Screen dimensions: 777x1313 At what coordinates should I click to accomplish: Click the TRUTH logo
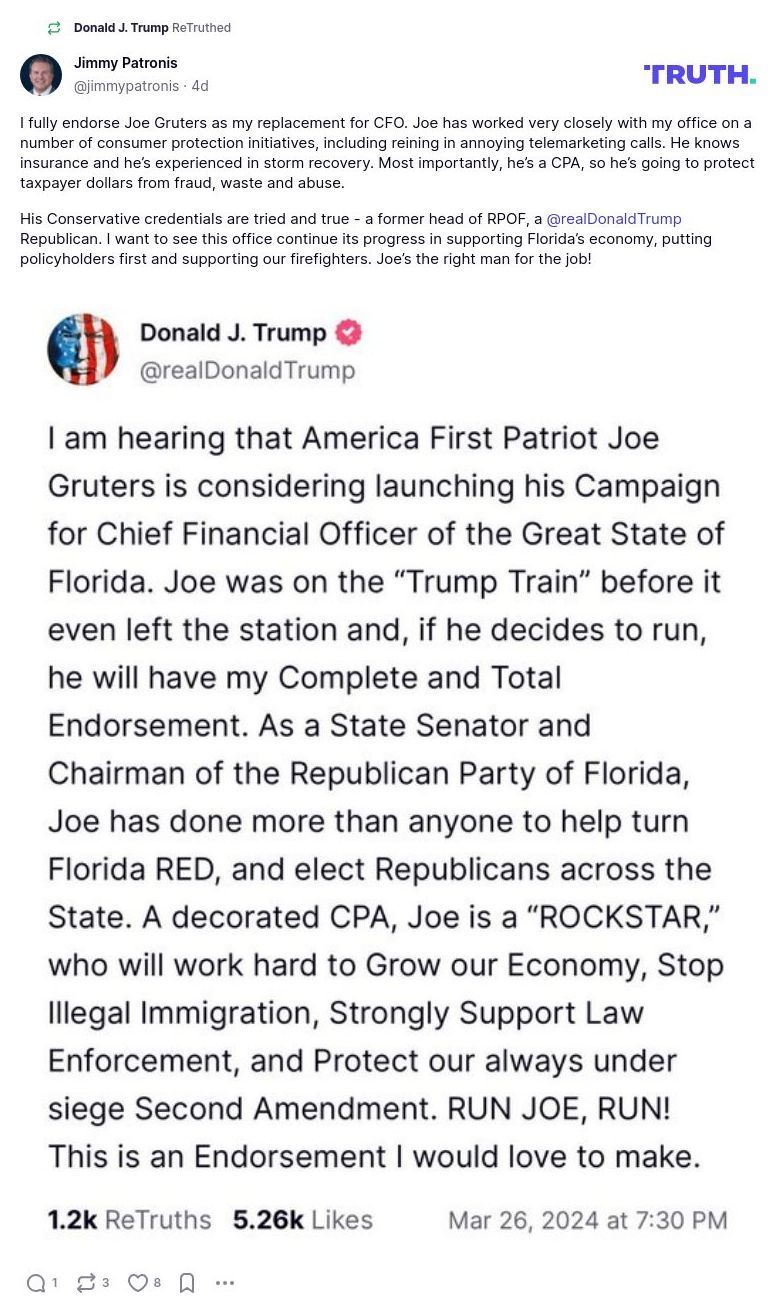point(699,74)
